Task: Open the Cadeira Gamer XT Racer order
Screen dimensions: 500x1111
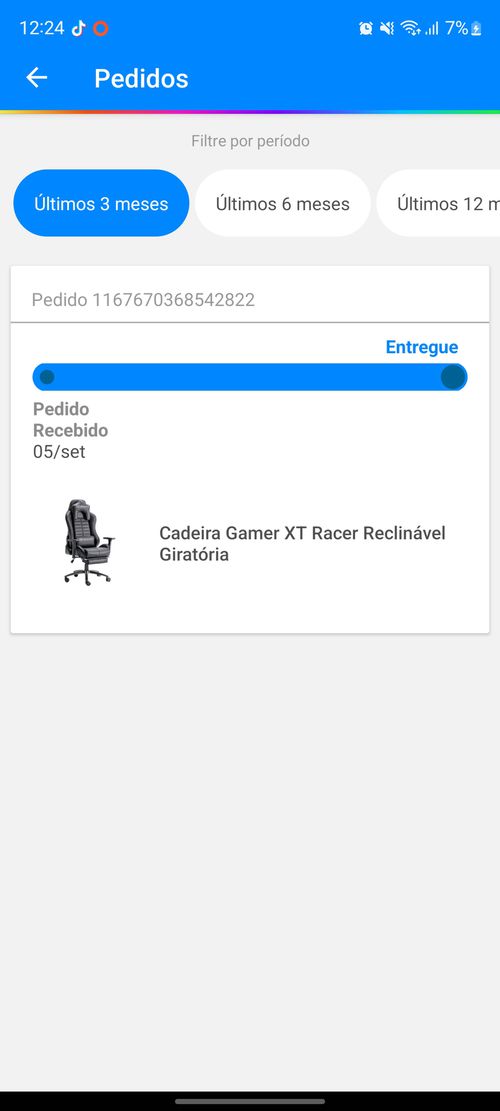Action: 250,449
